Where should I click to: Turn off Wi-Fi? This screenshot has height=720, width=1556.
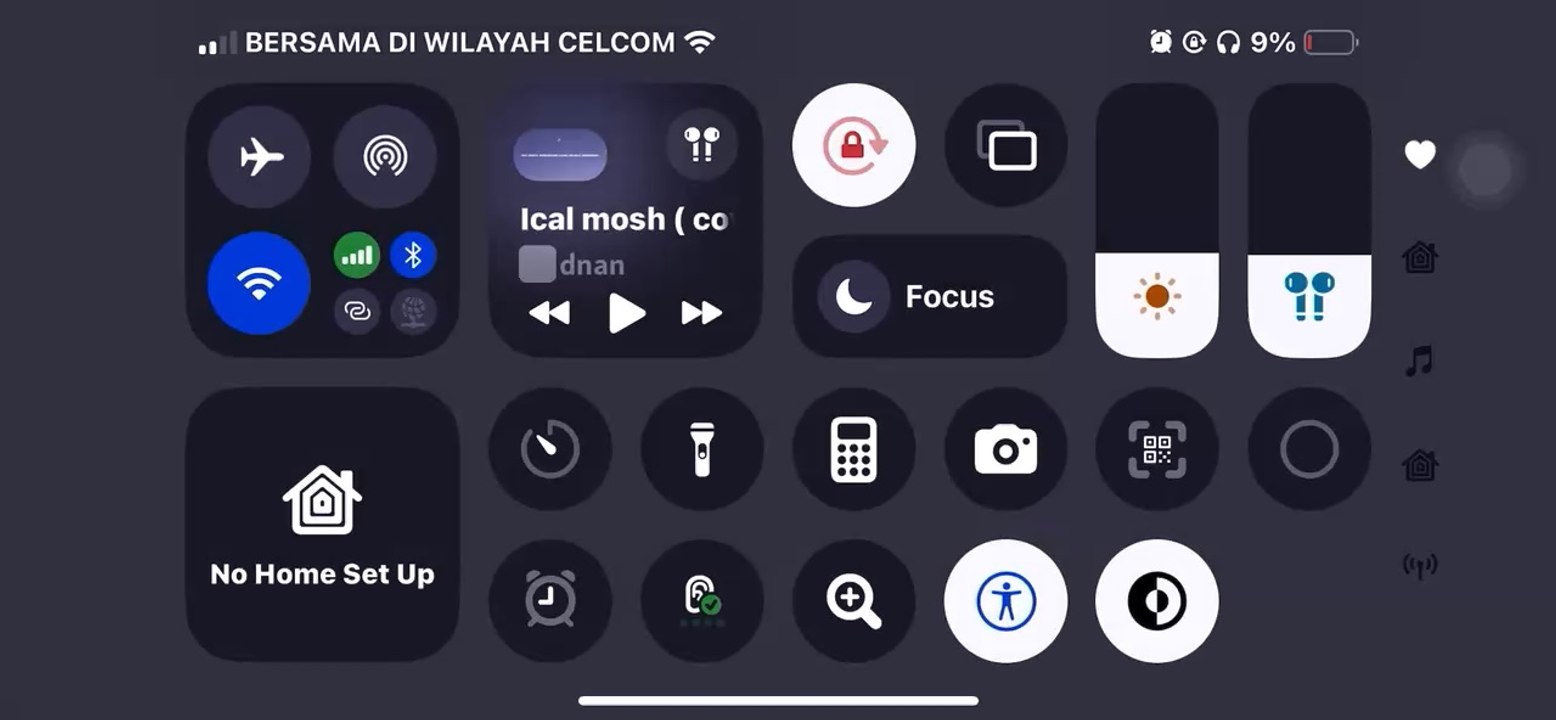259,283
